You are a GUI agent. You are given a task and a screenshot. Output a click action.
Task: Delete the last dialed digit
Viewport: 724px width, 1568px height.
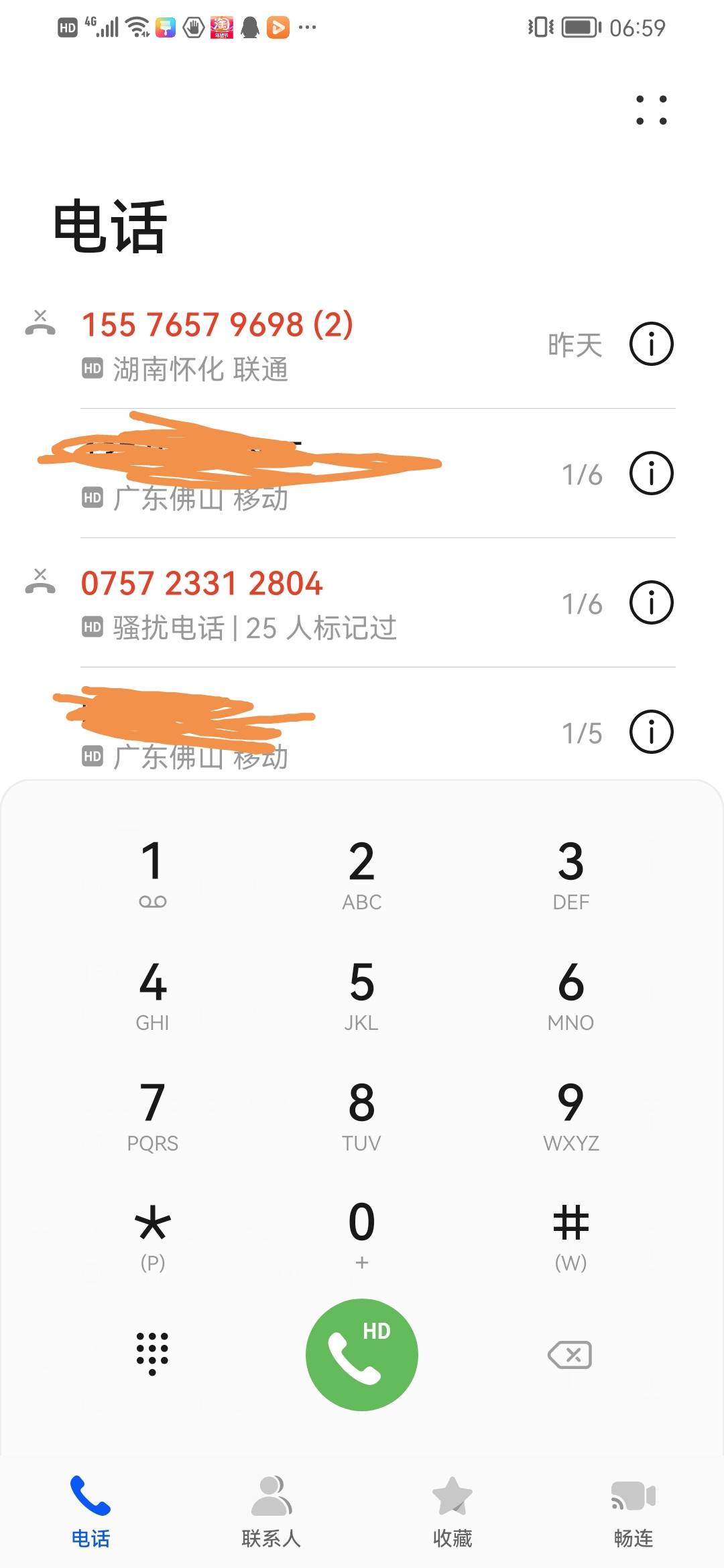pos(570,1355)
